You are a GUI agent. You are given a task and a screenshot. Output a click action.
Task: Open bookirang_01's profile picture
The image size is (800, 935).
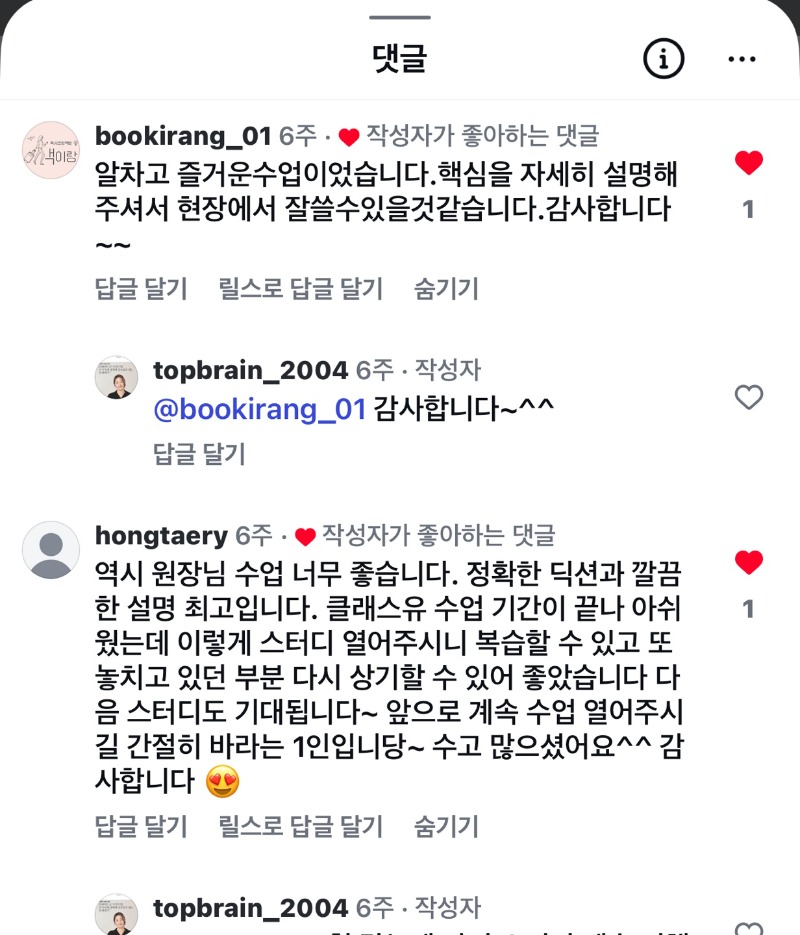click(50, 150)
